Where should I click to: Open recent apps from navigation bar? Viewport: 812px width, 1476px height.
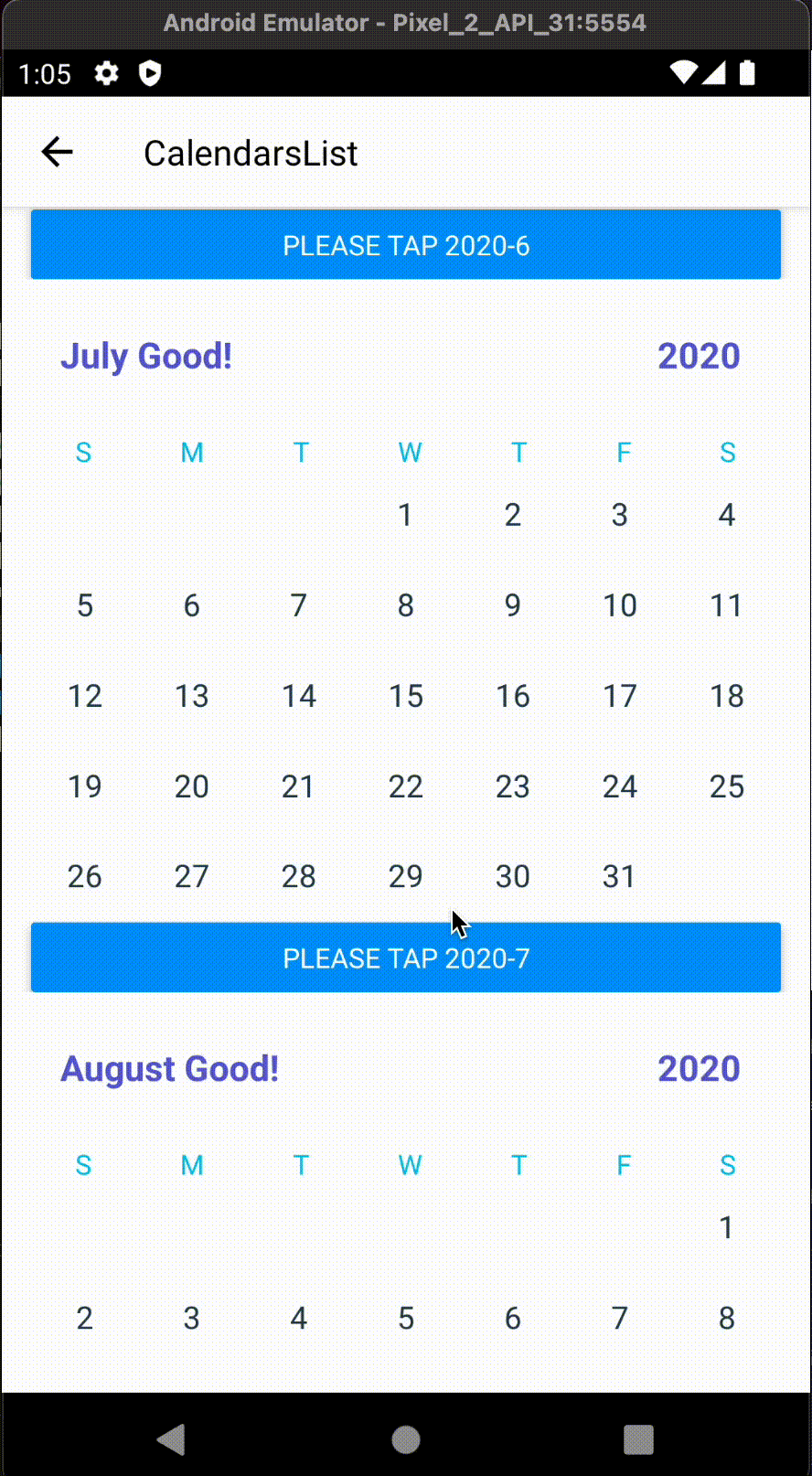click(638, 1439)
